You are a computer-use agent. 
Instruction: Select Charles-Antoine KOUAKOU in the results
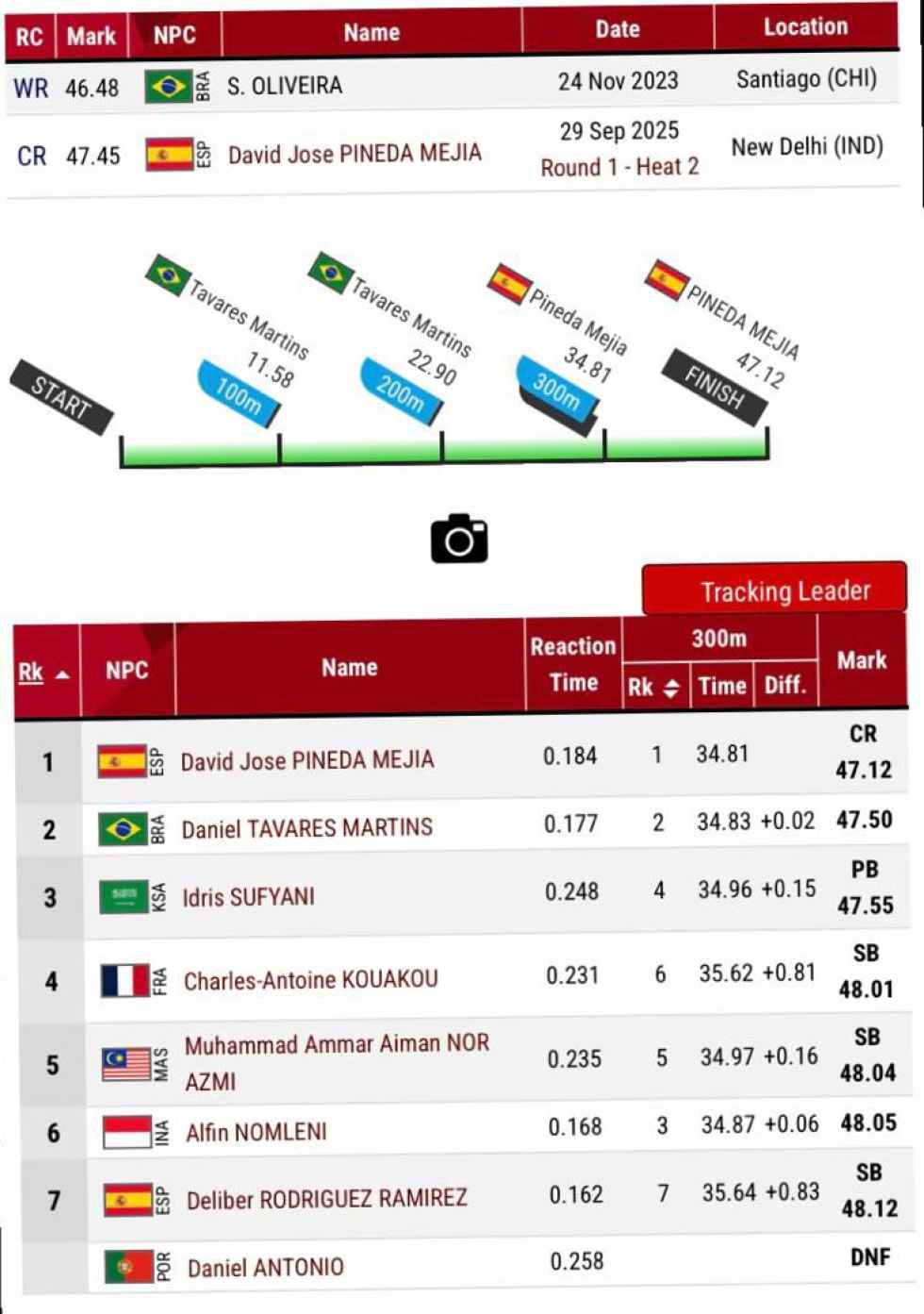310,981
